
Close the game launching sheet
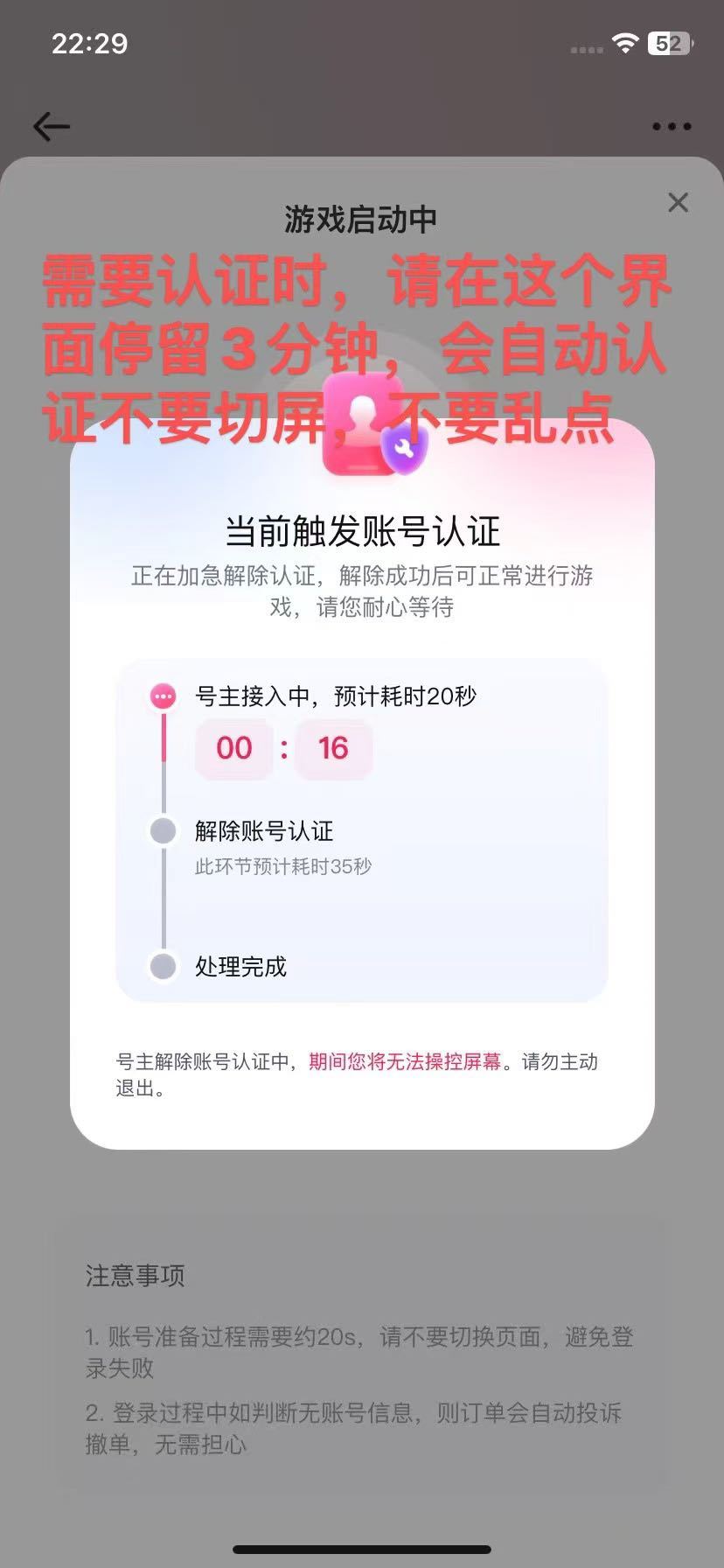click(x=678, y=203)
